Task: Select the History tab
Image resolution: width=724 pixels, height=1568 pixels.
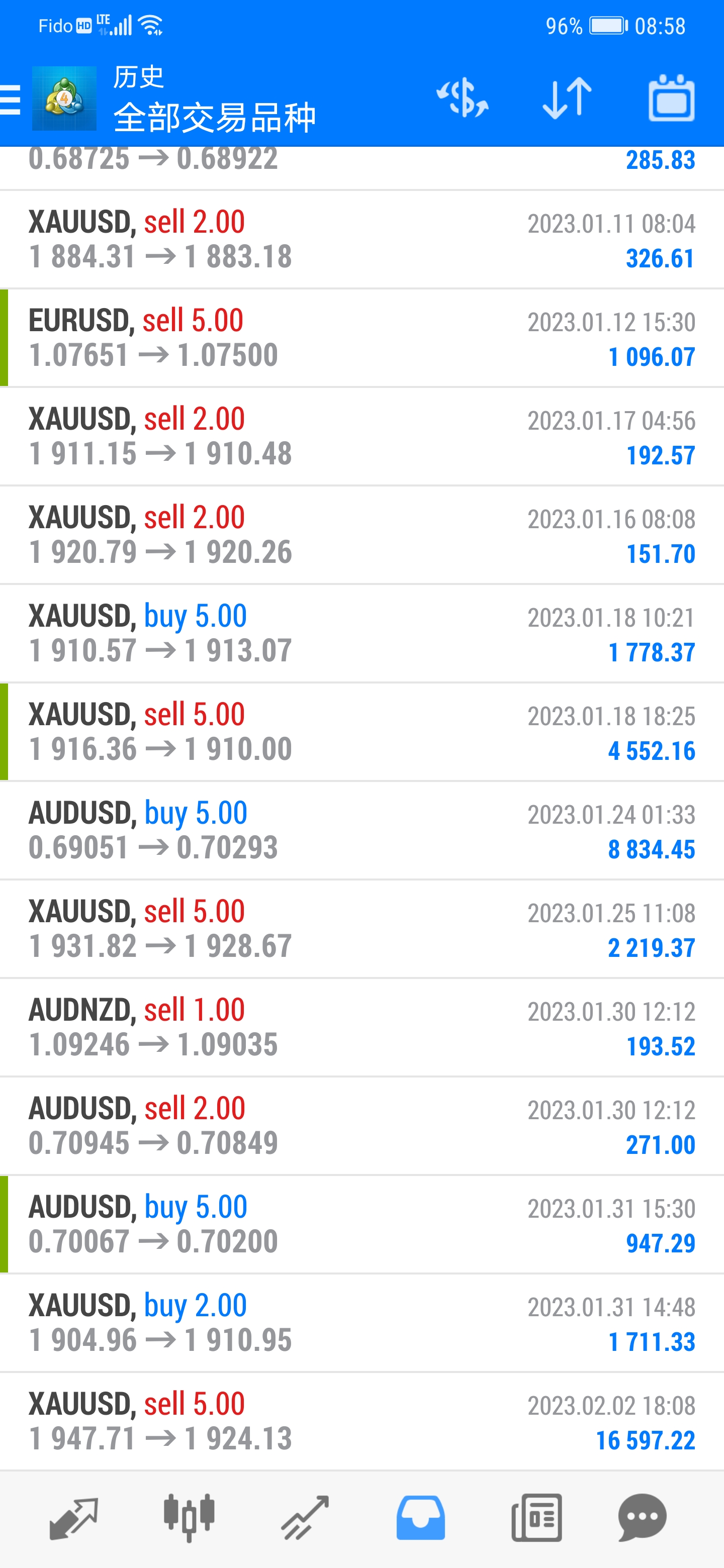Action: pos(421,1518)
